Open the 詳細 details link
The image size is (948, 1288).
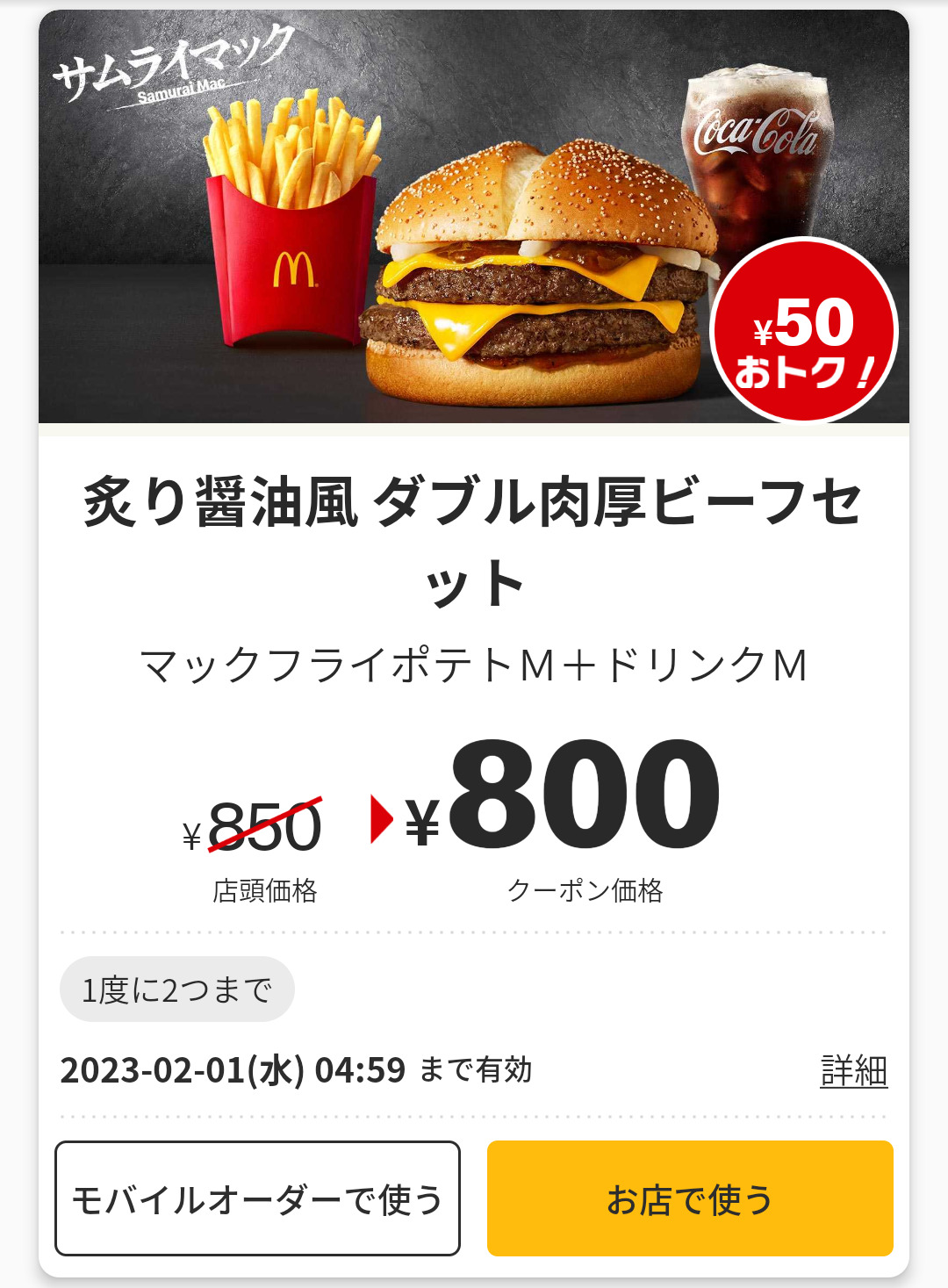pyautogui.click(x=853, y=1071)
